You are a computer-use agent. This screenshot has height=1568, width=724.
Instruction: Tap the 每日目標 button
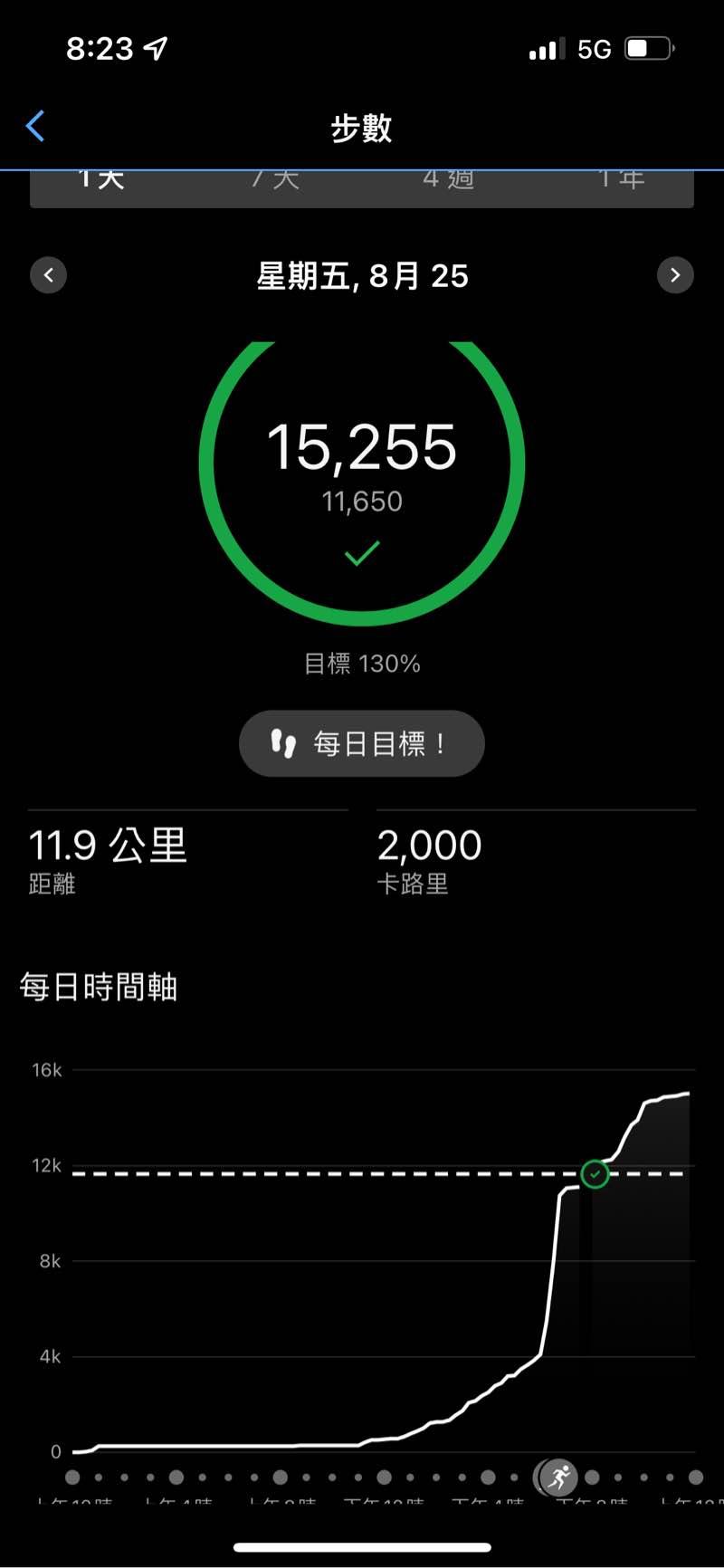point(362,744)
